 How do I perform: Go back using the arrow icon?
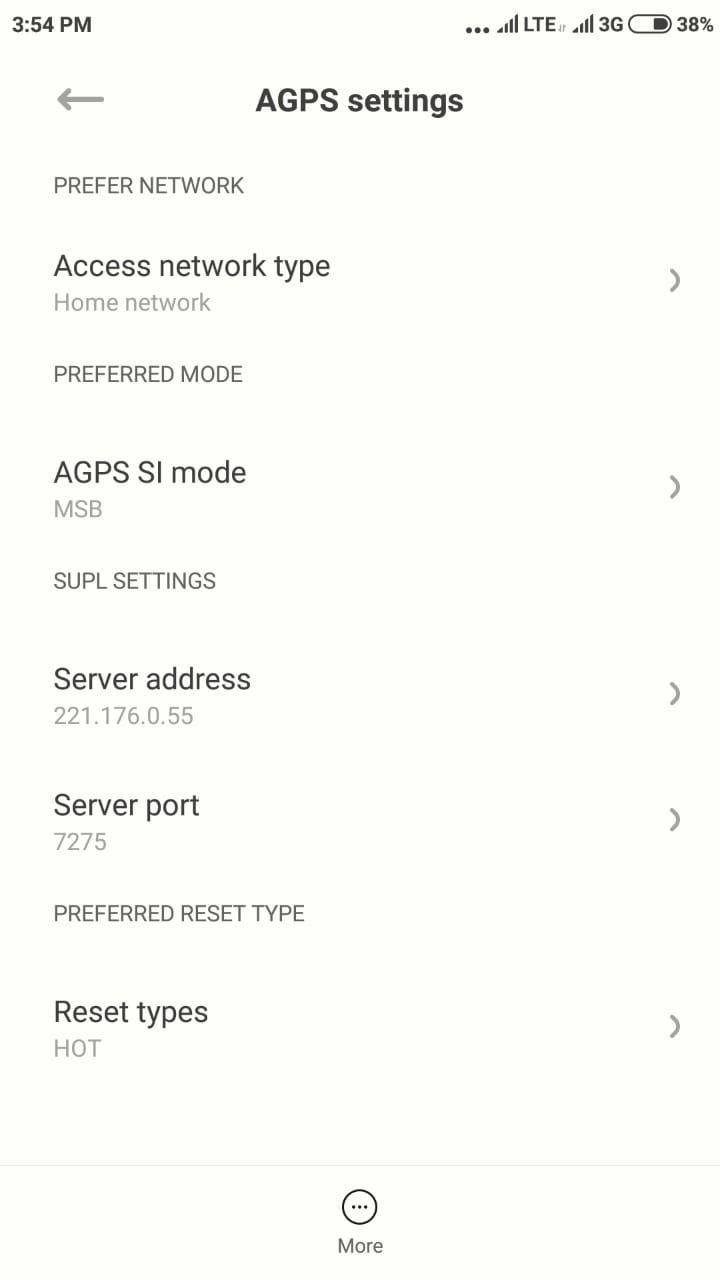[81, 99]
